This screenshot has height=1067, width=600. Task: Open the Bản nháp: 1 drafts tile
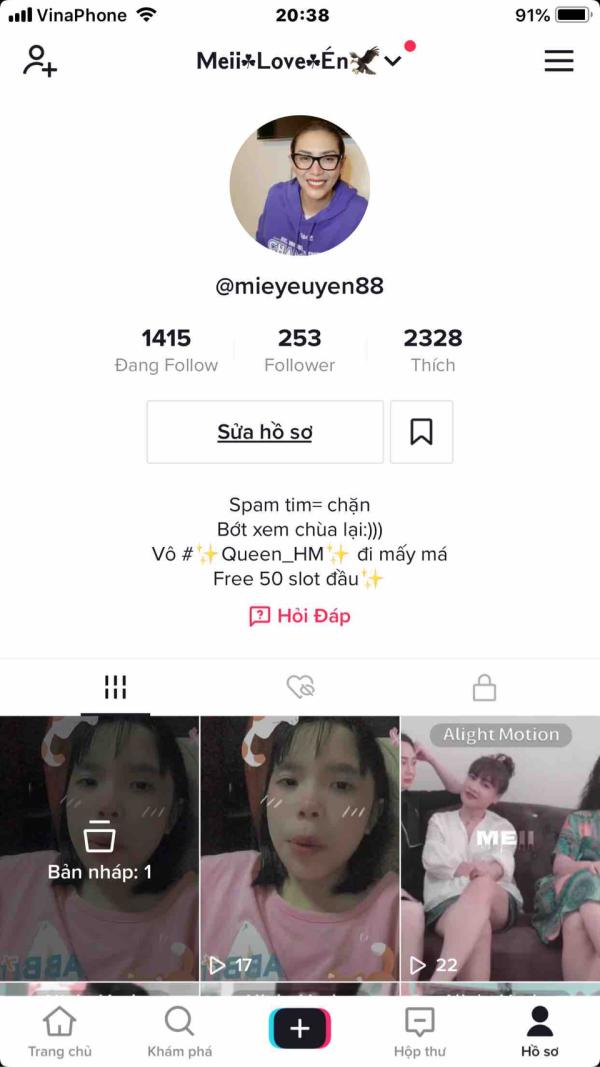point(99,850)
